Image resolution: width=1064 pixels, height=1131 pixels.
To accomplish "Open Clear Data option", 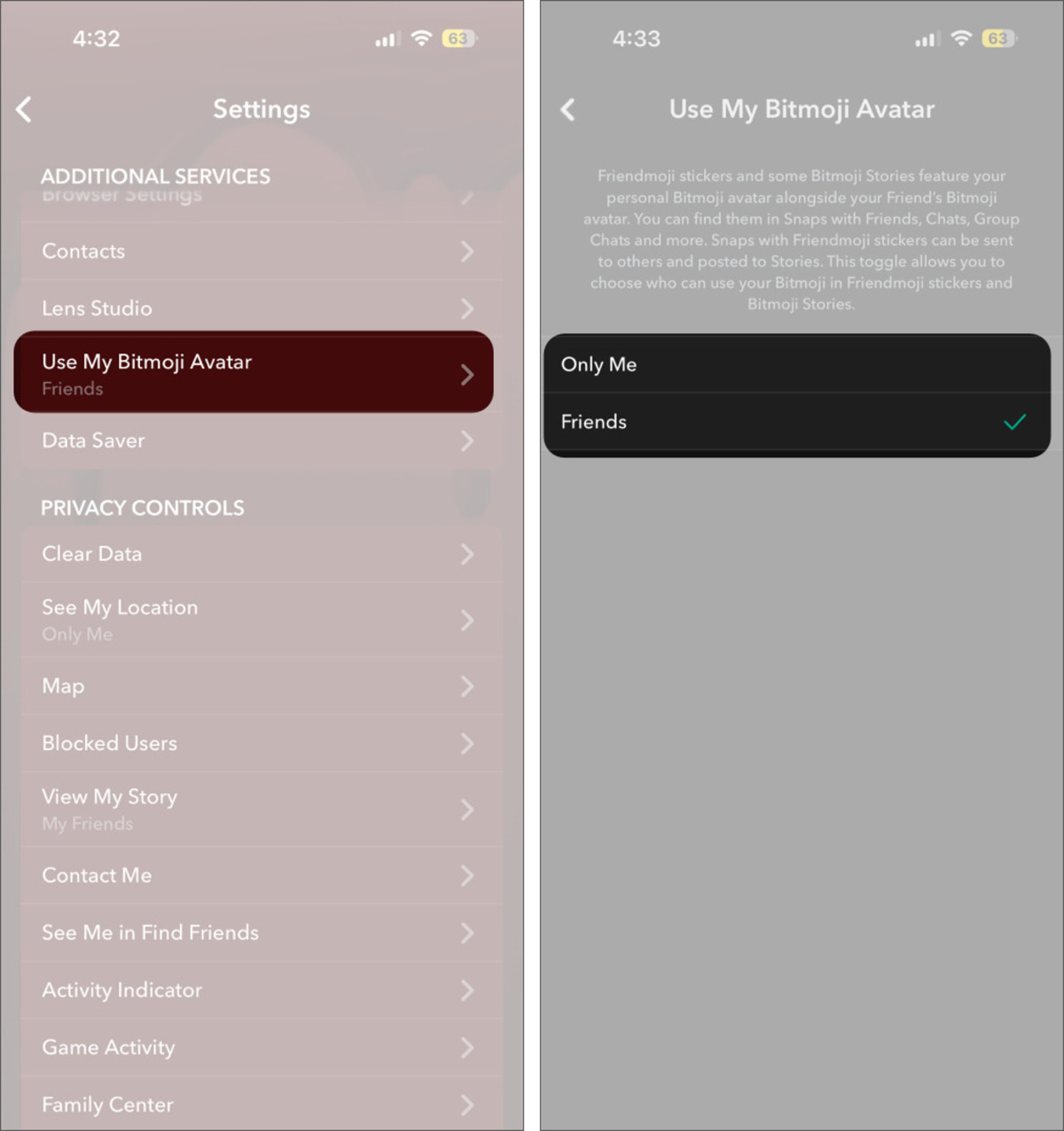I will point(257,554).
